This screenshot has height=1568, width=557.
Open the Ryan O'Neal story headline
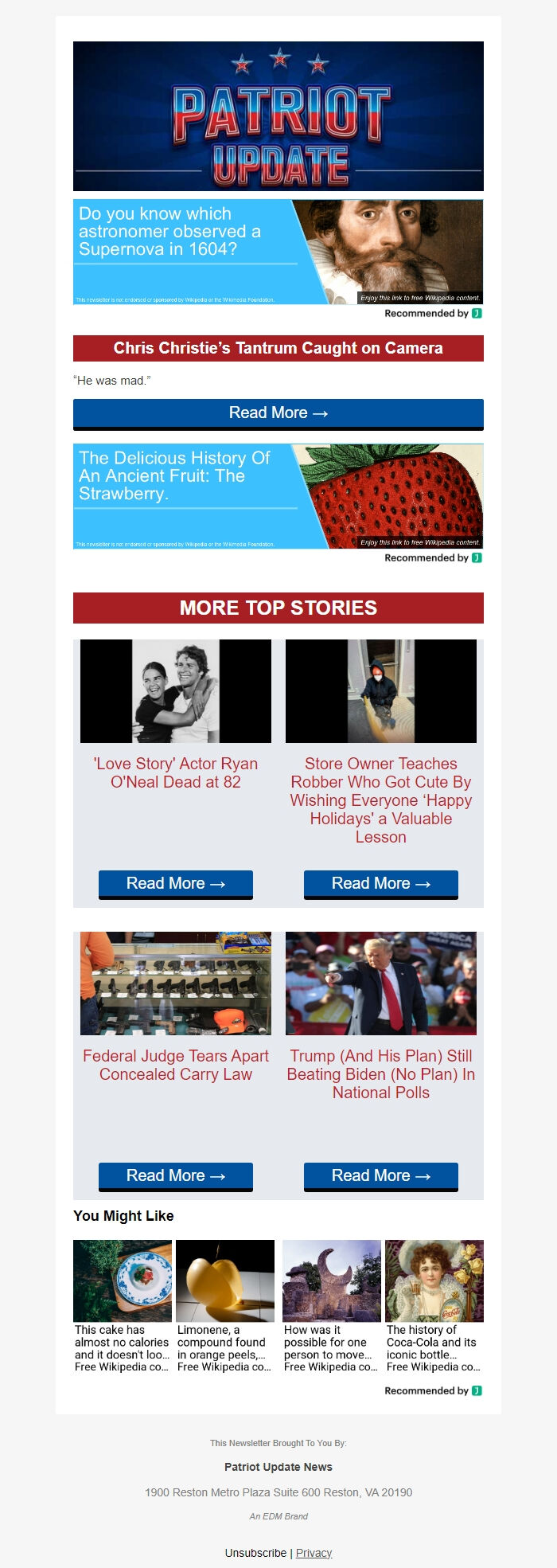click(176, 772)
